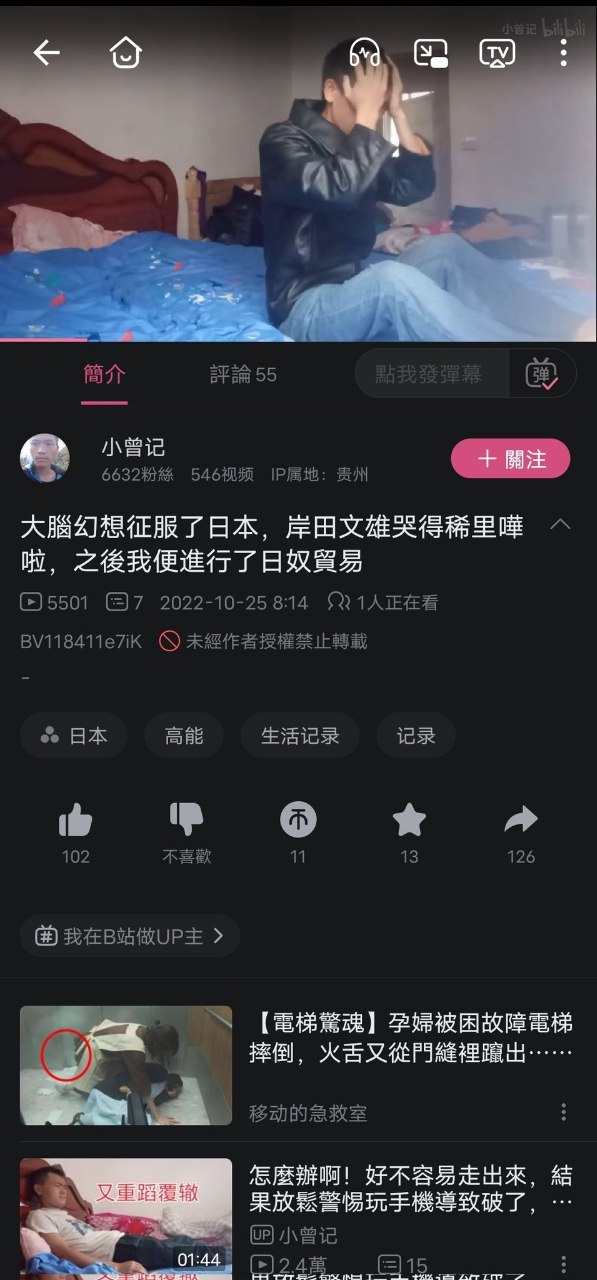This screenshot has height=1280, width=597.
Task: Tap the headphone audio mode icon
Action: point(365,52)
